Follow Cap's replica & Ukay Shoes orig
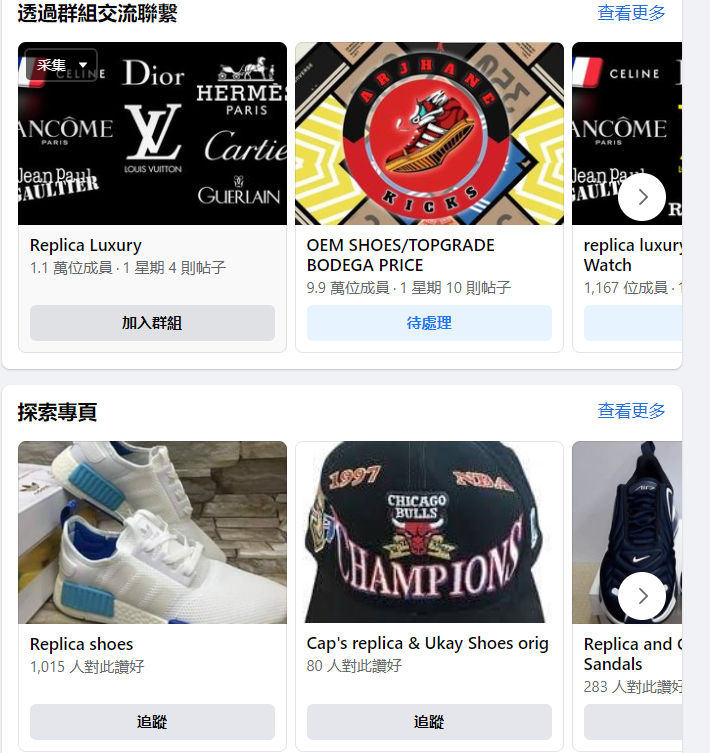 click(429, 722)
